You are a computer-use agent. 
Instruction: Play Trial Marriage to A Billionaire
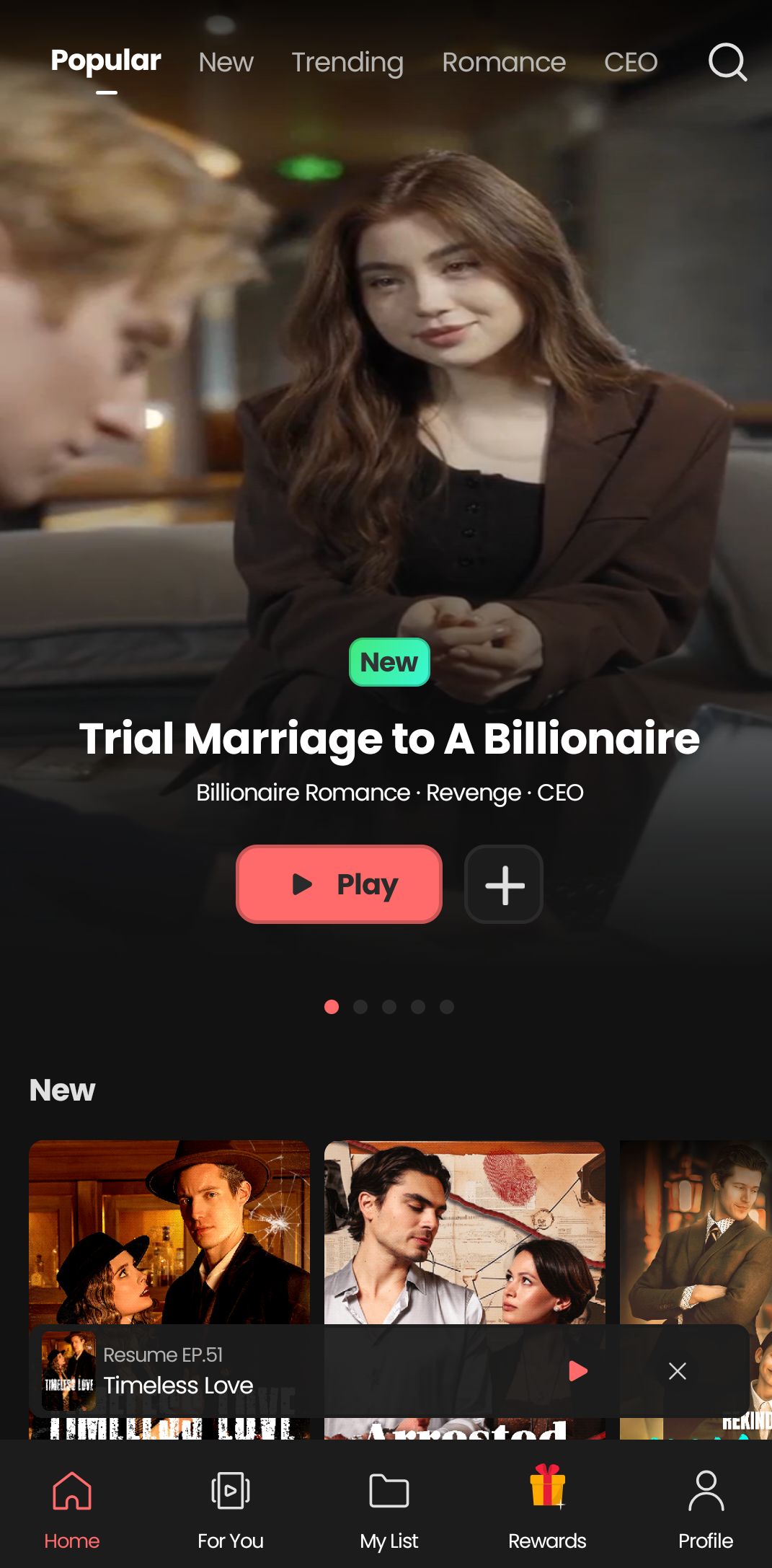coord(339,884)
